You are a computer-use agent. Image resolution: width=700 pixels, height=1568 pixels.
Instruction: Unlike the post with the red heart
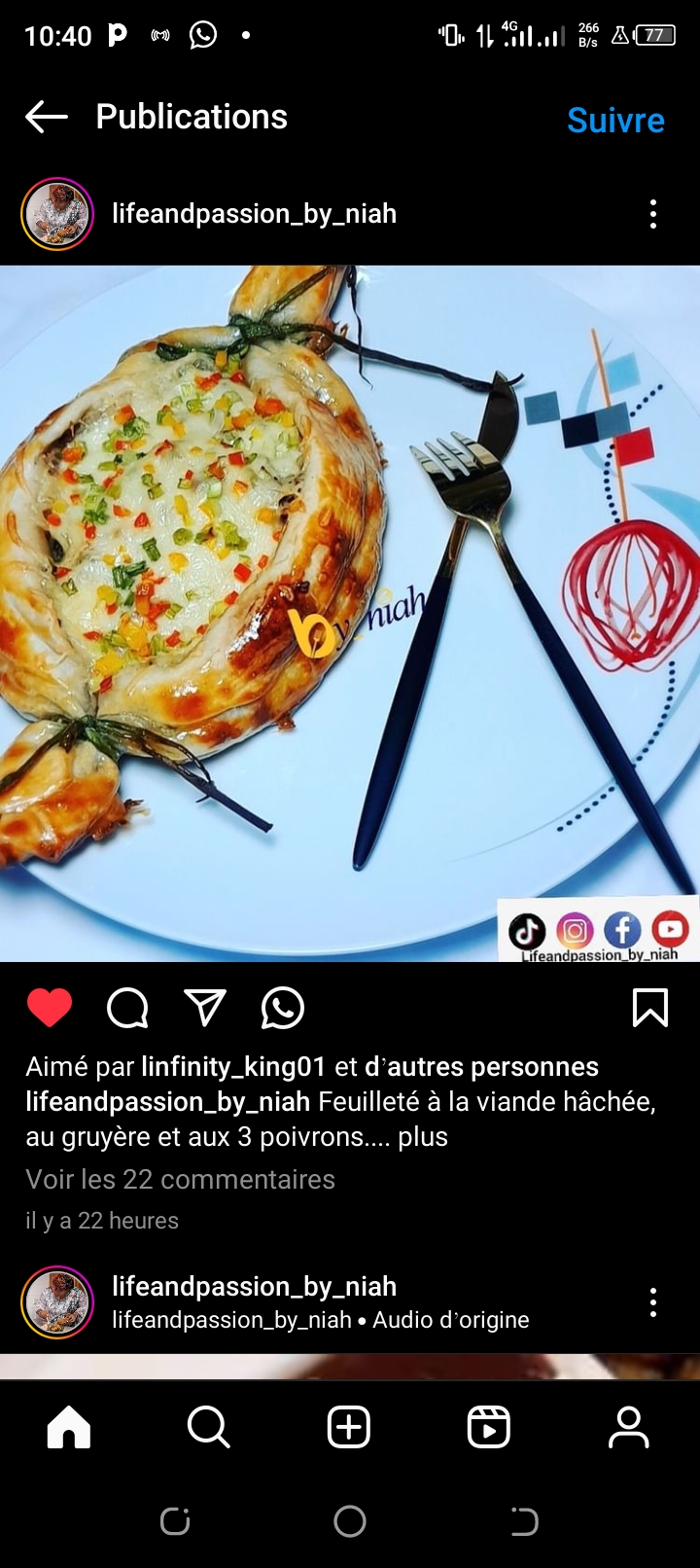tap(50, 1008)
